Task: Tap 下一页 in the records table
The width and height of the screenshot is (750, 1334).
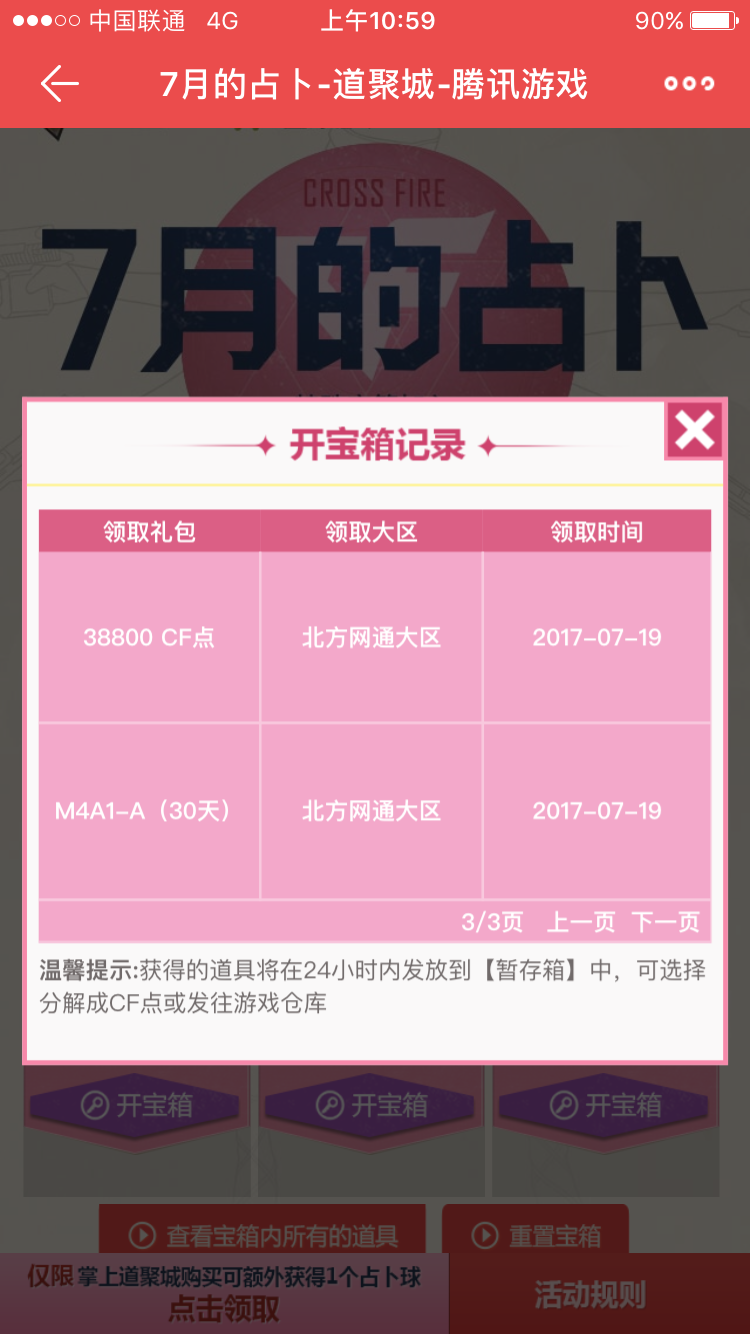Action: [x=666, y=921]
